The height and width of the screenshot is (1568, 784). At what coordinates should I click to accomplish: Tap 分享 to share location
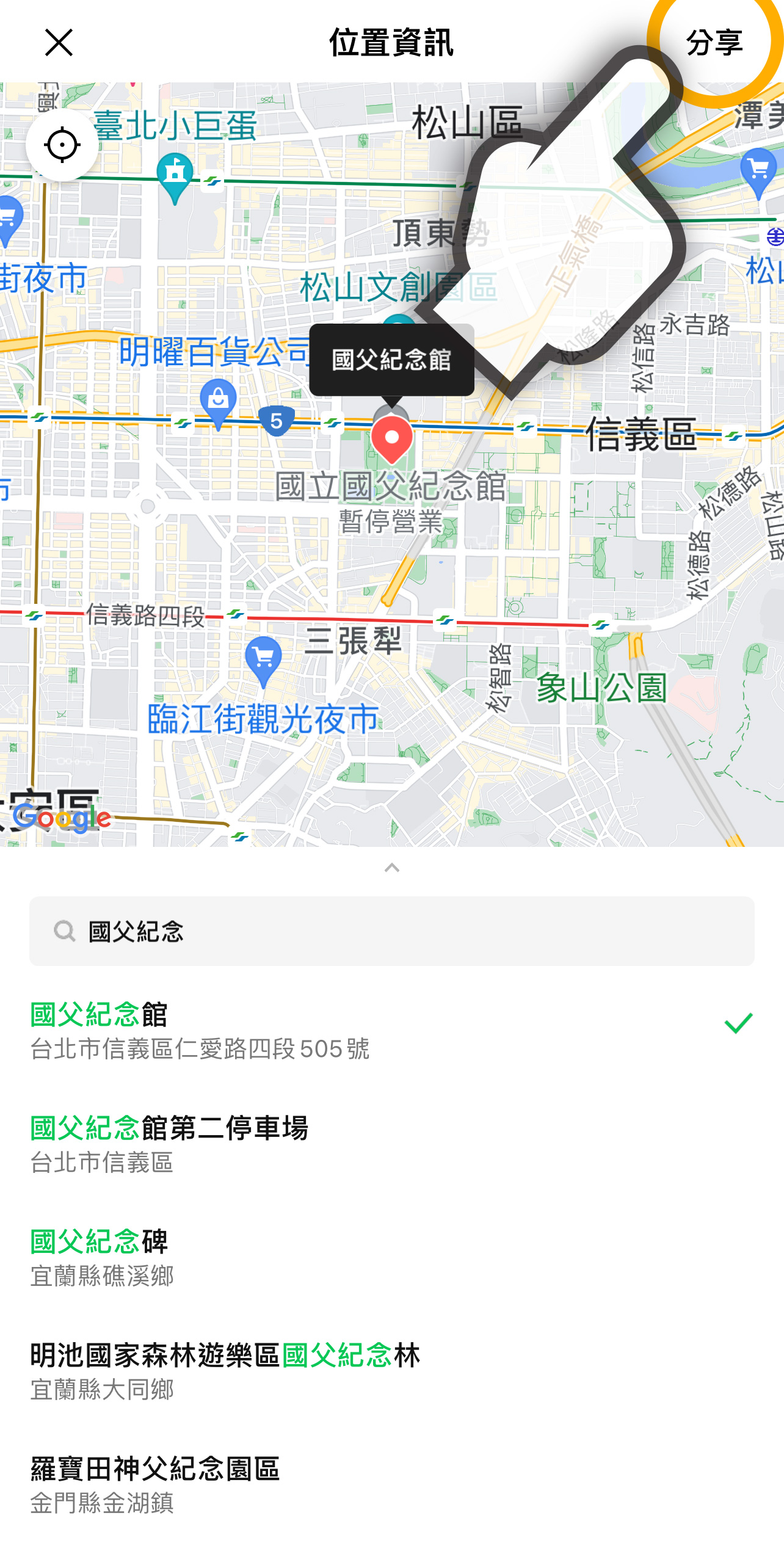click(714, 43)
